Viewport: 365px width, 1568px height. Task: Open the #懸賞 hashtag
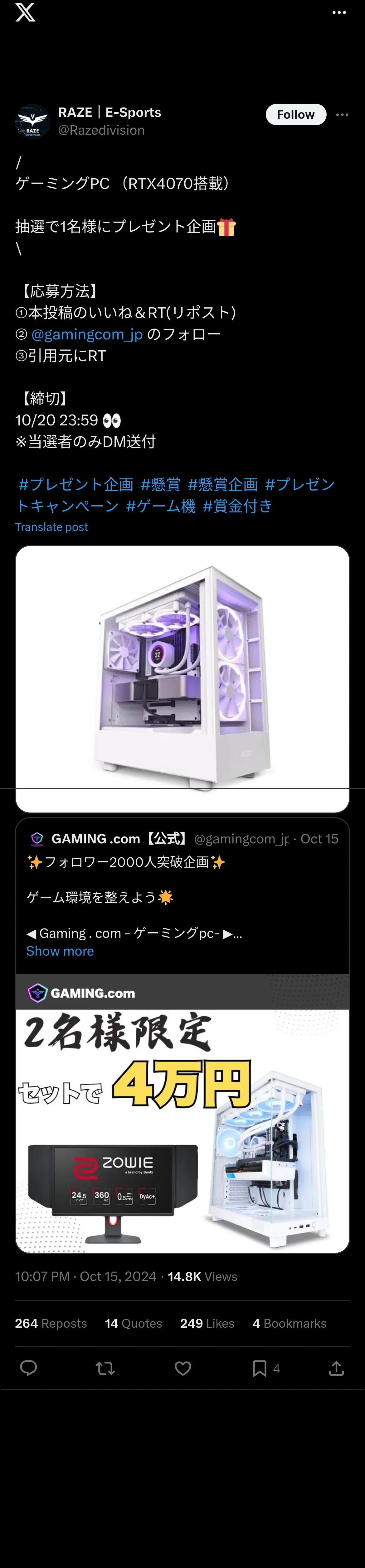(160, 485)
